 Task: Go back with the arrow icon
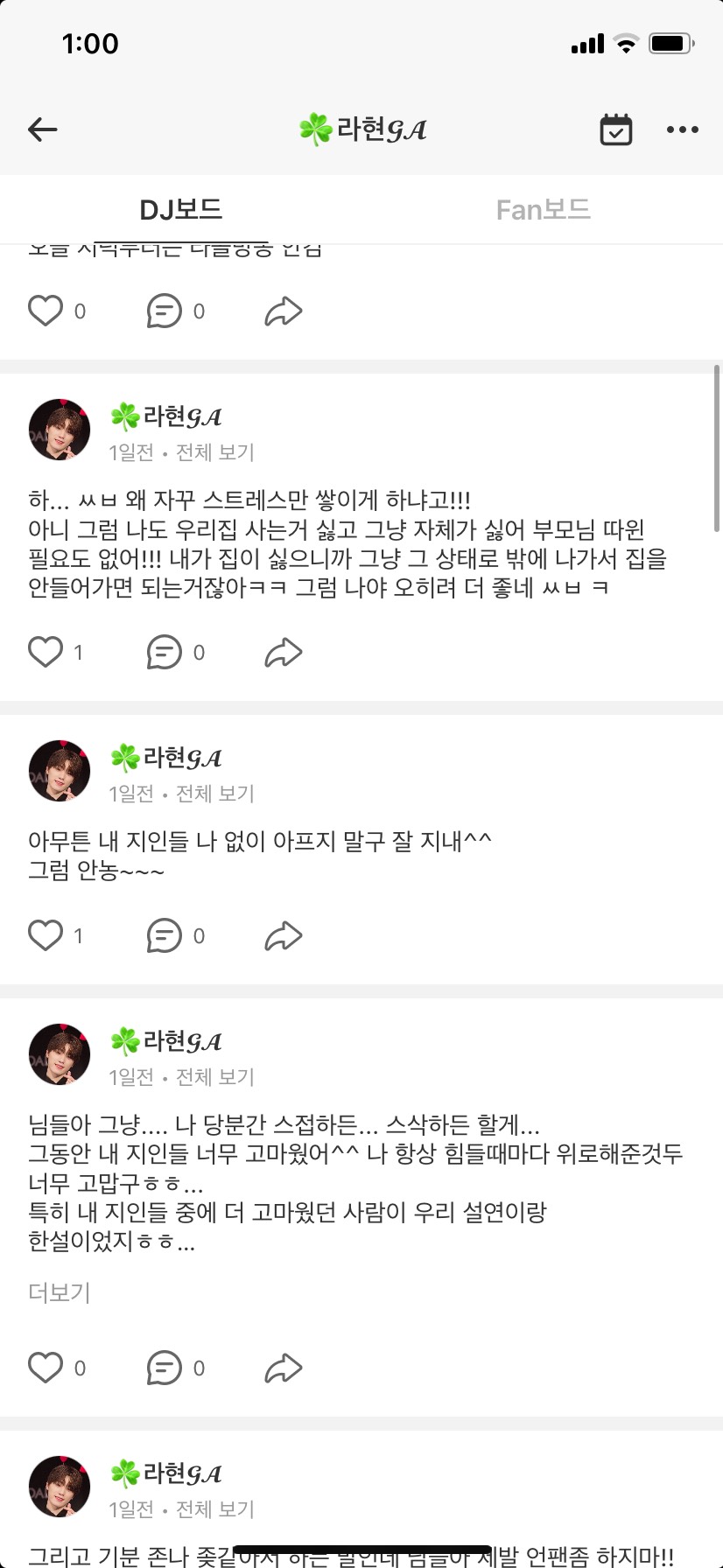pos(42,129)
